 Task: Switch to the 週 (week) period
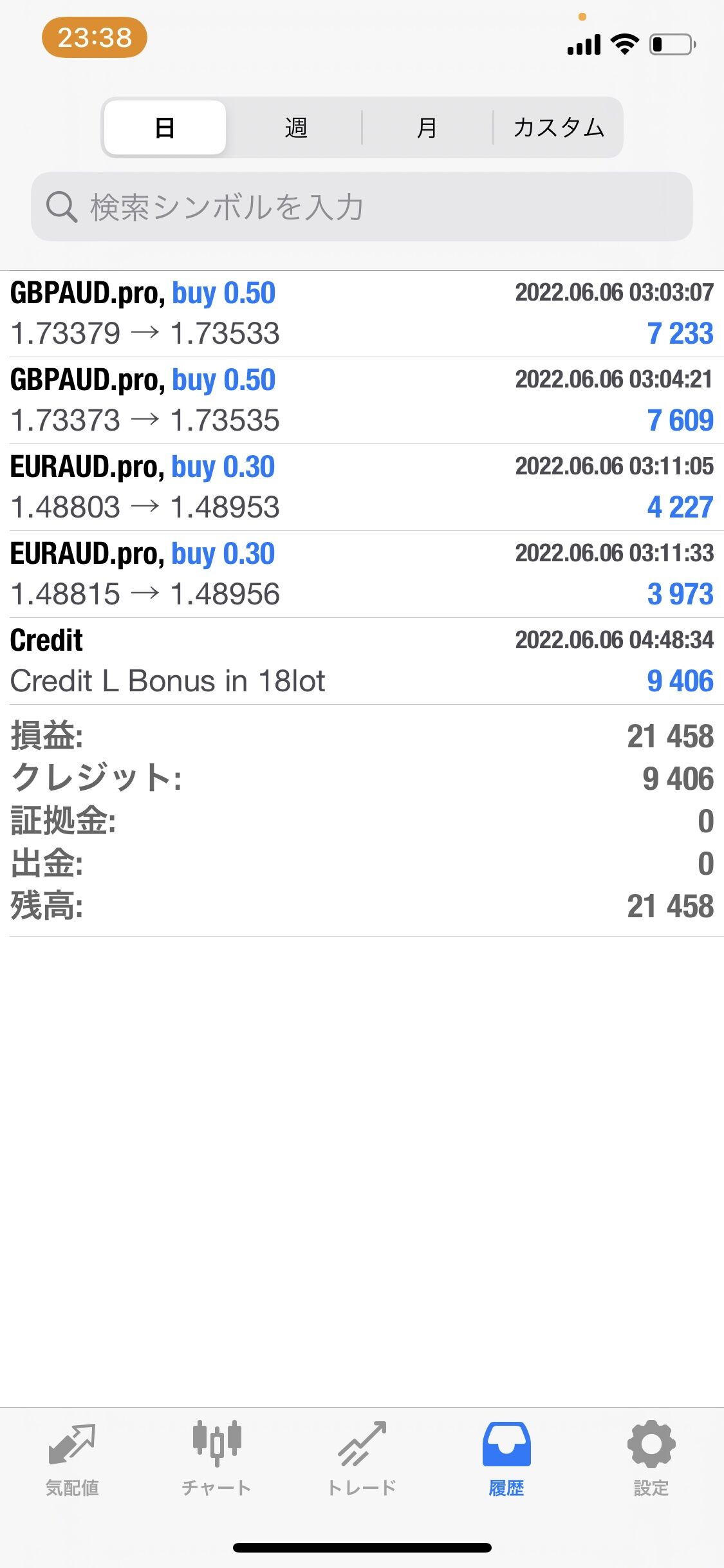coord(296,127)
